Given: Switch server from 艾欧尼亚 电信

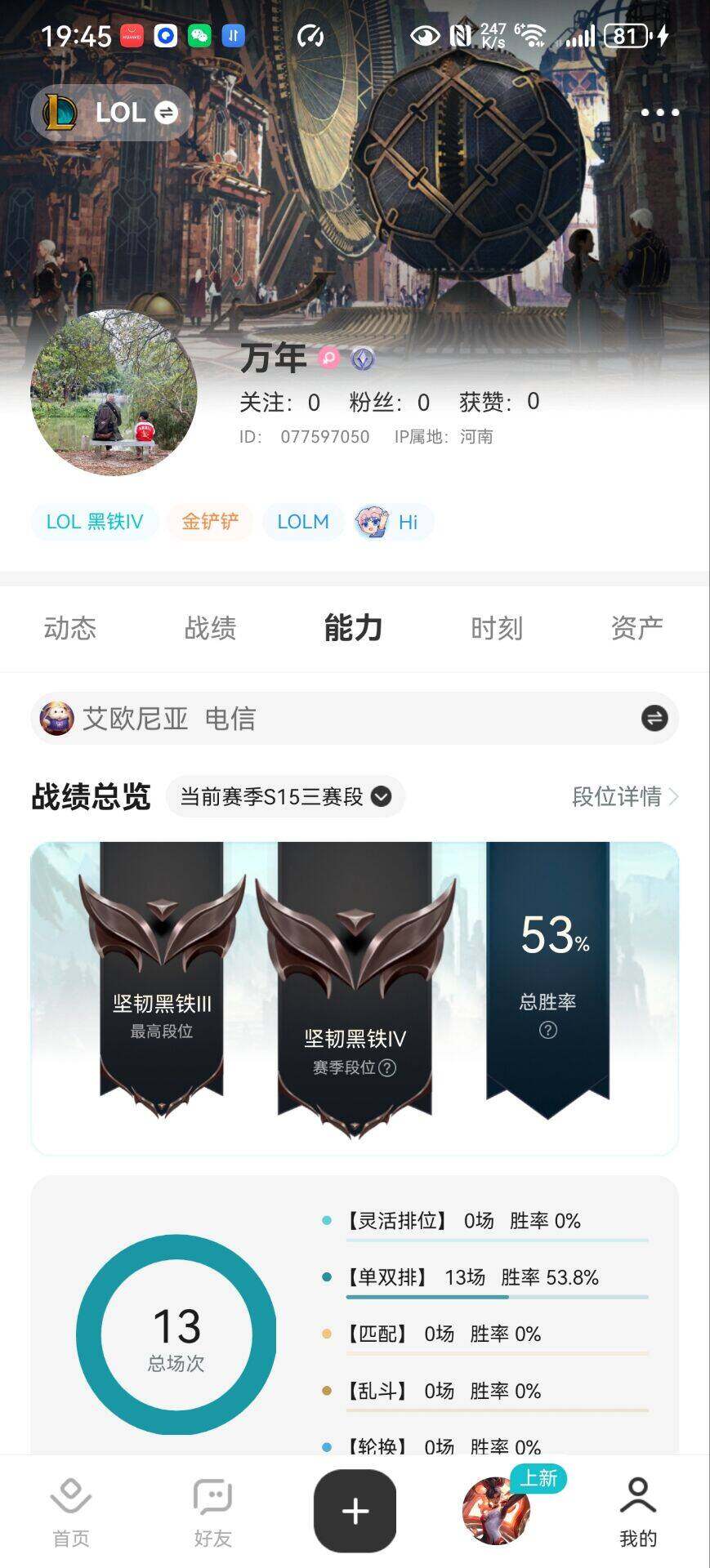Looking at the screenshot, I should click(x=654, y=719).
